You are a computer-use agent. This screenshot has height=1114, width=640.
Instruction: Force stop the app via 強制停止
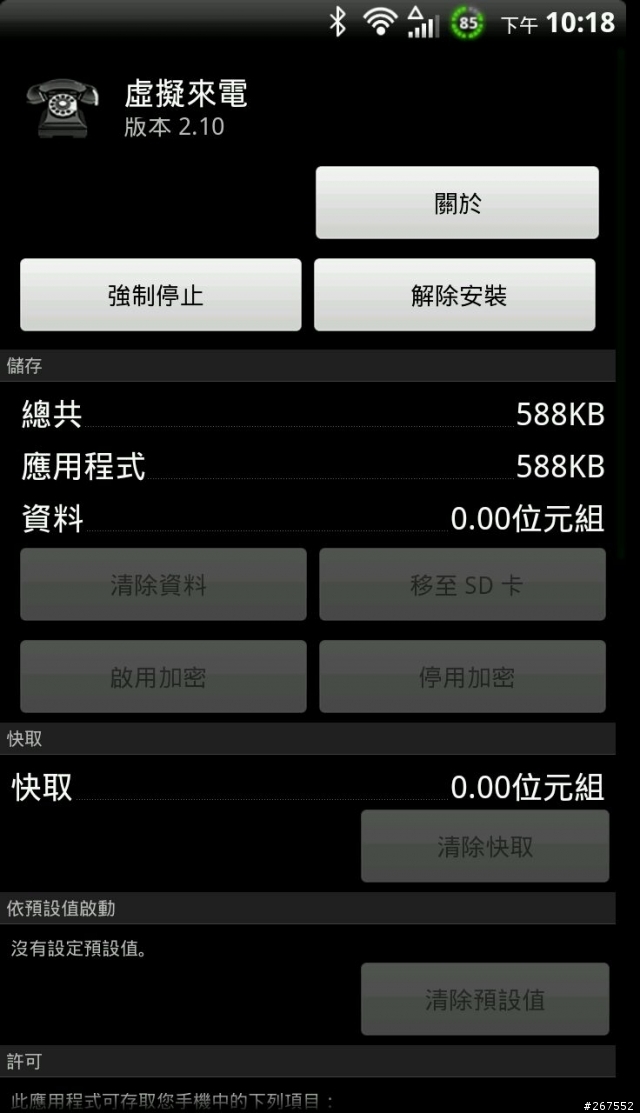[160, 295]
